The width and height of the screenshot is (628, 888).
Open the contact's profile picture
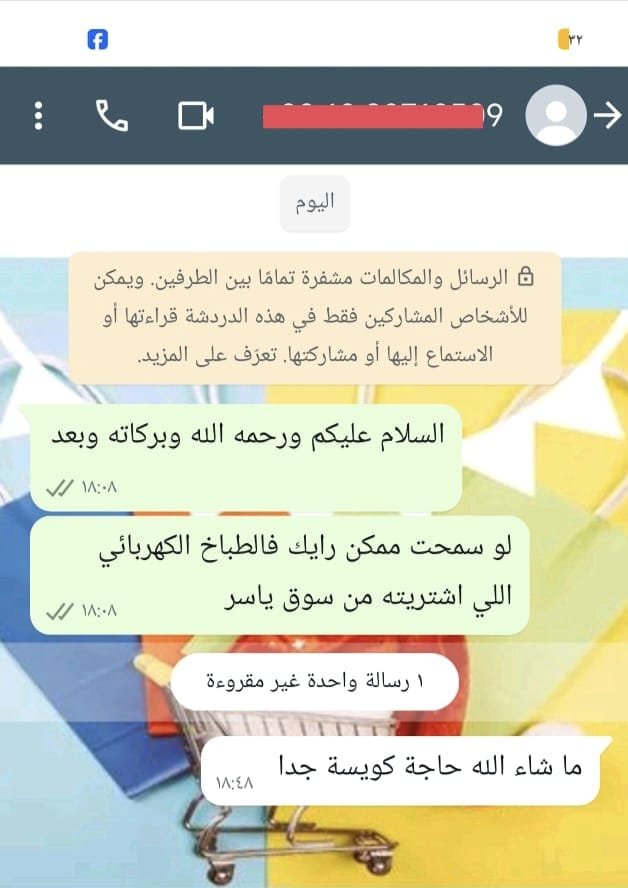pos(555,116)
